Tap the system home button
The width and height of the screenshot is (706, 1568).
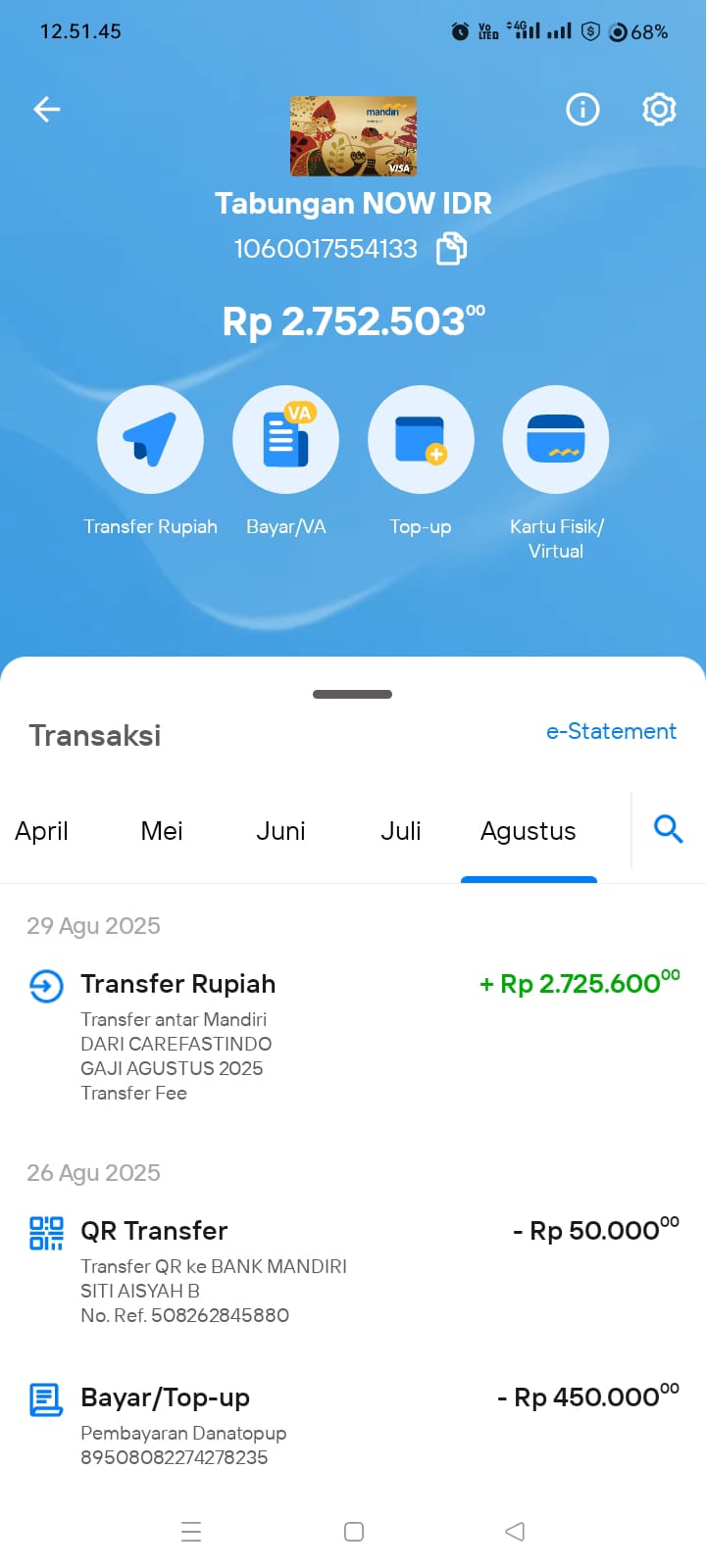354,1532
